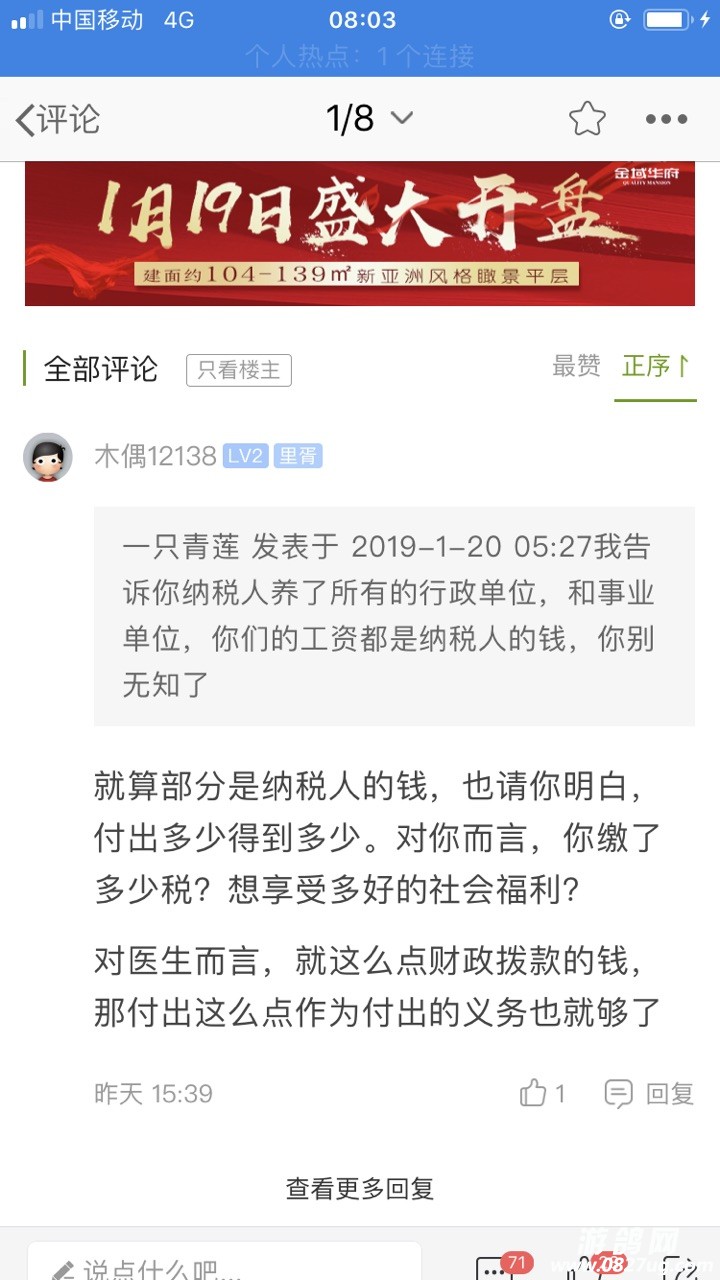Open the comments icon with badge 71
The width and height of the screenshot is (720, 1280).
[496, 1268]
